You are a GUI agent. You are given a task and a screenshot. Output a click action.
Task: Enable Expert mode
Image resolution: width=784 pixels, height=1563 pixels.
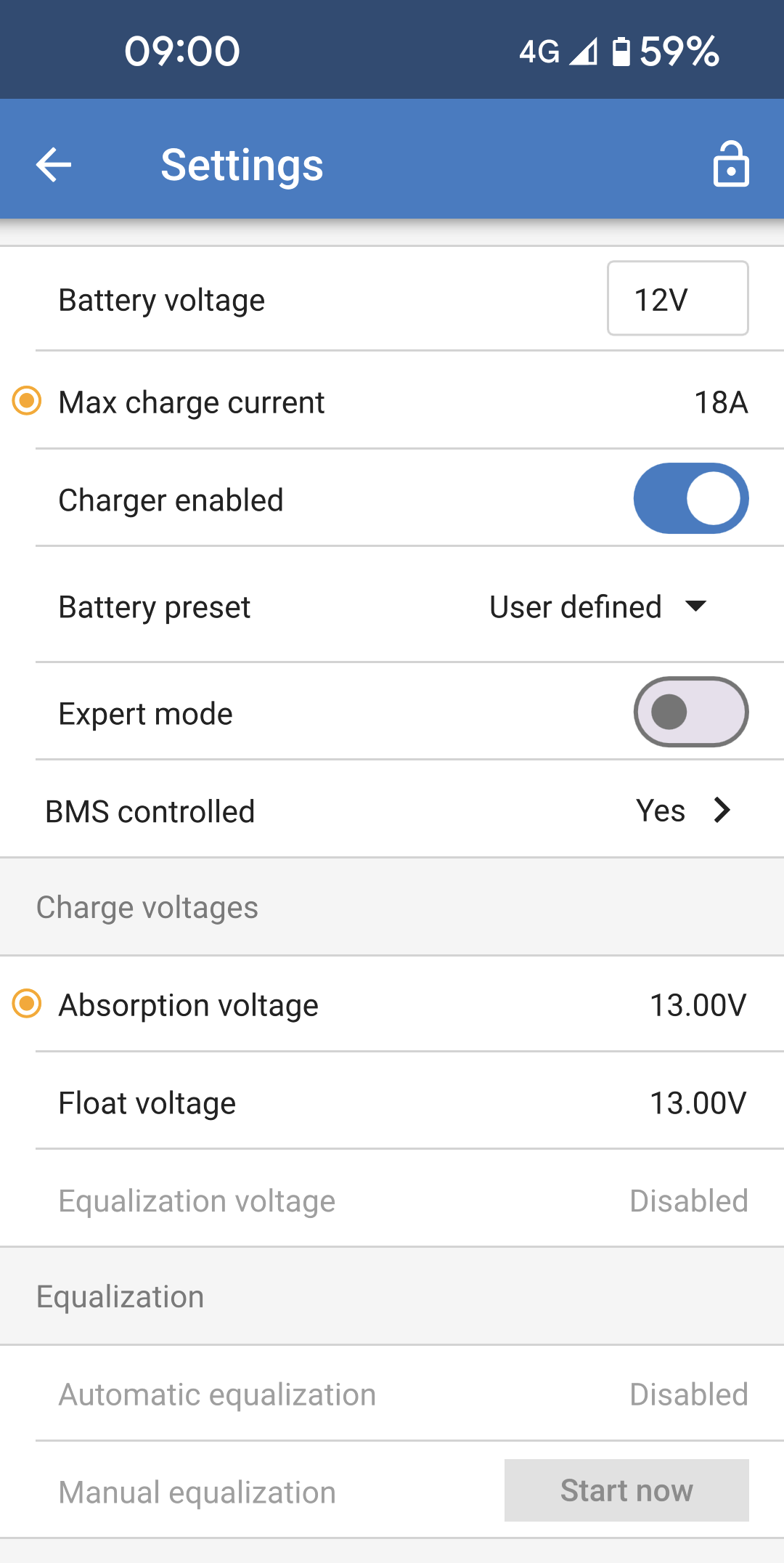[690, 712]
